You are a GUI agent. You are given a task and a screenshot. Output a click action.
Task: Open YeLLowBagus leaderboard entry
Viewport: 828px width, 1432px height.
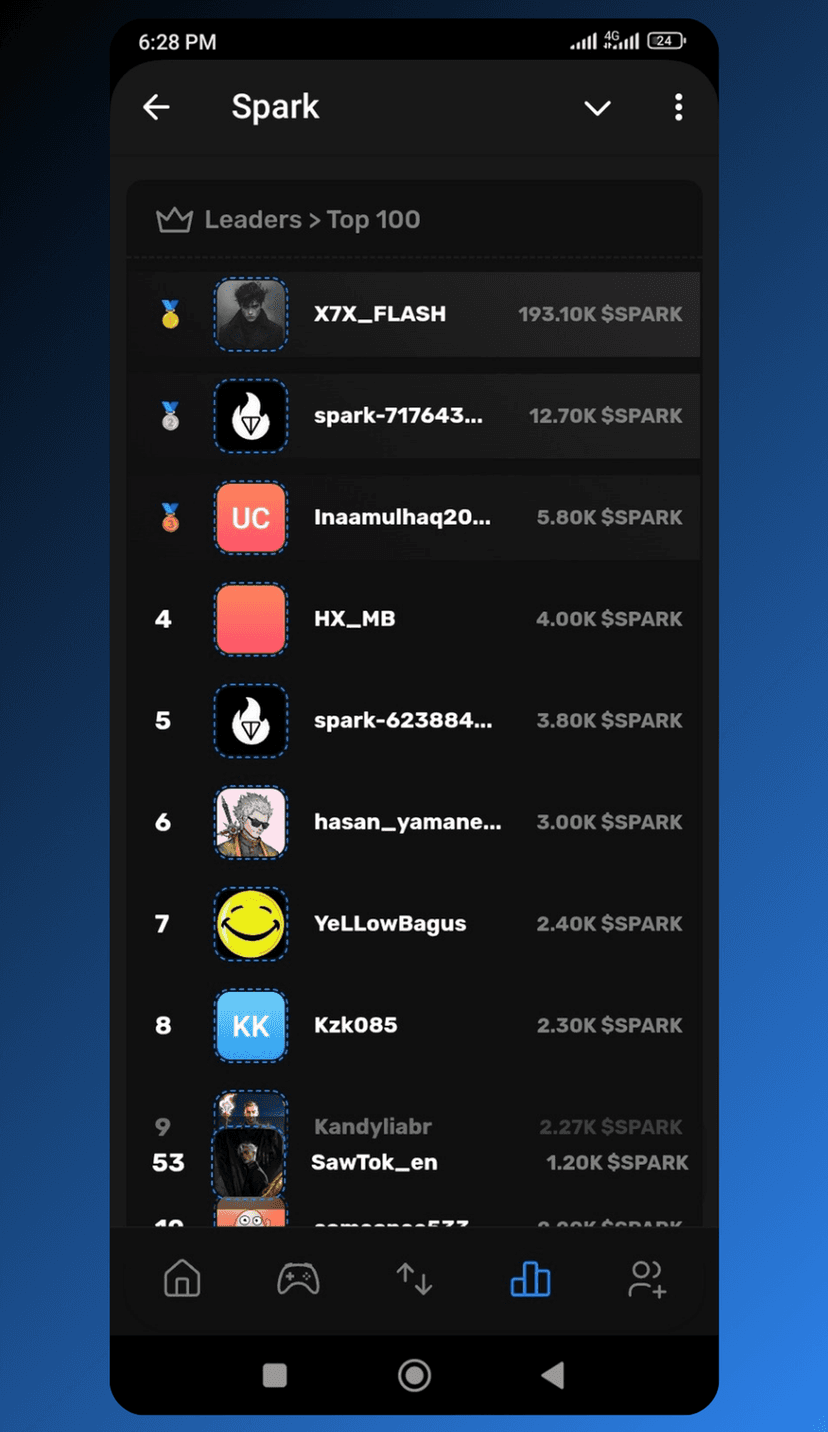415,924
